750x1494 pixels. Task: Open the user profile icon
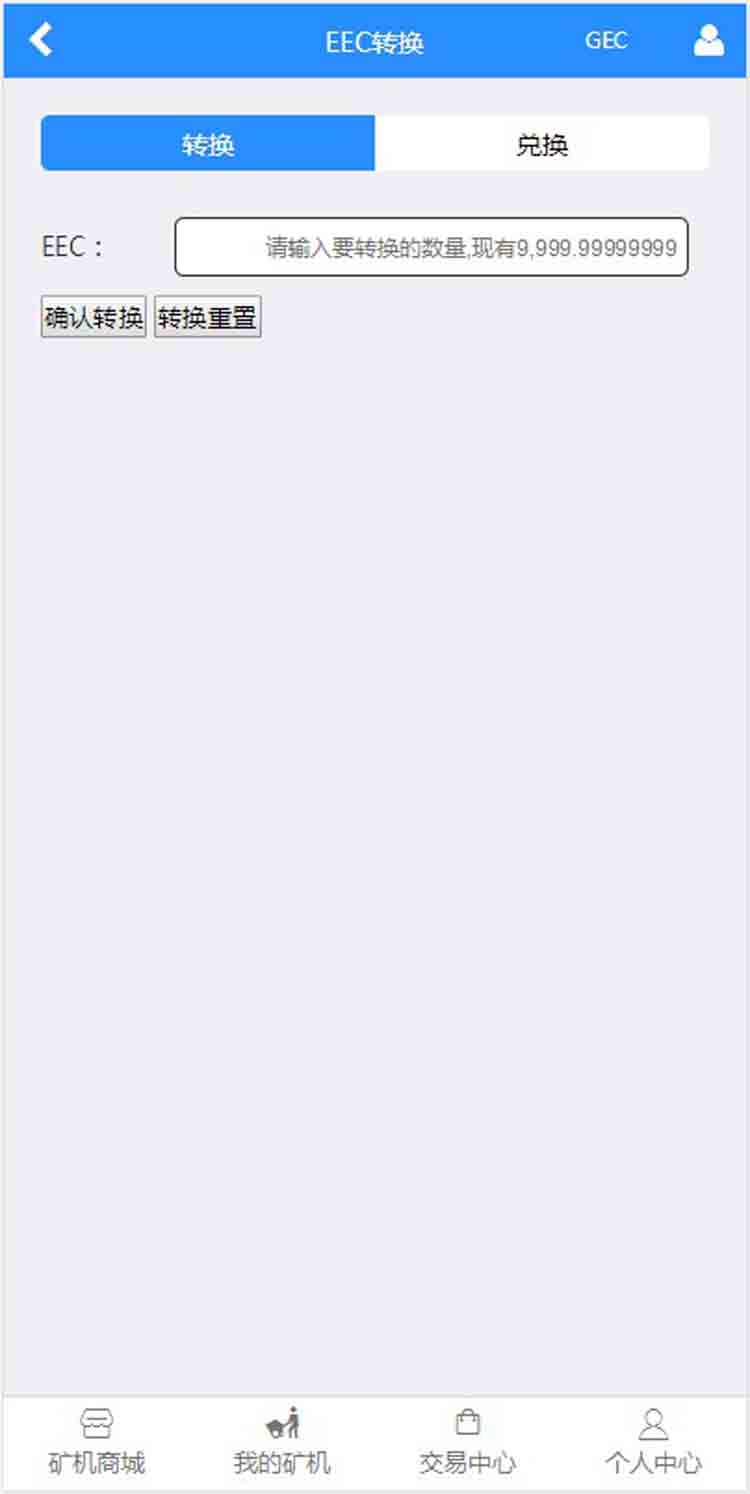click(x=708, y=40)
